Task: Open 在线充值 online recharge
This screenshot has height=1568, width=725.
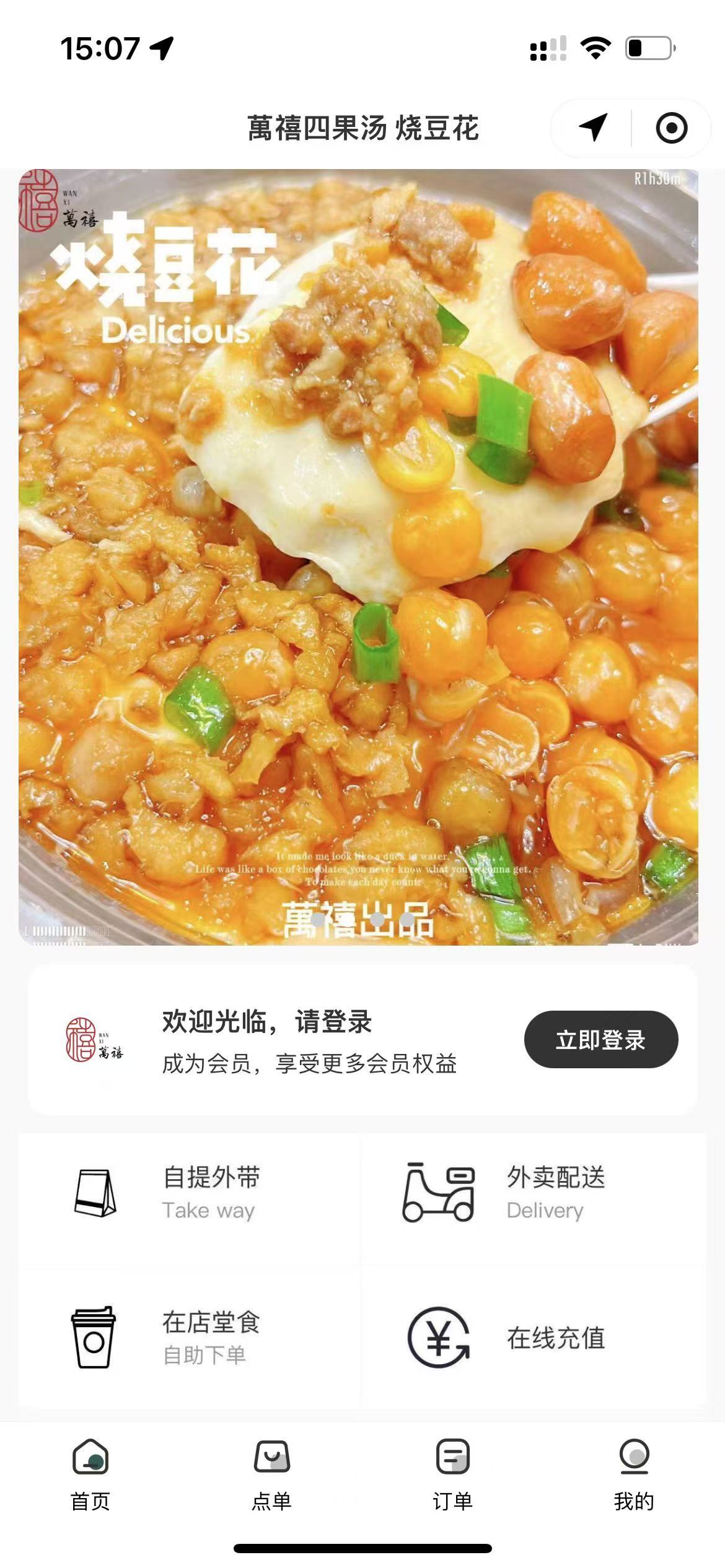Action: [533, 1338]
